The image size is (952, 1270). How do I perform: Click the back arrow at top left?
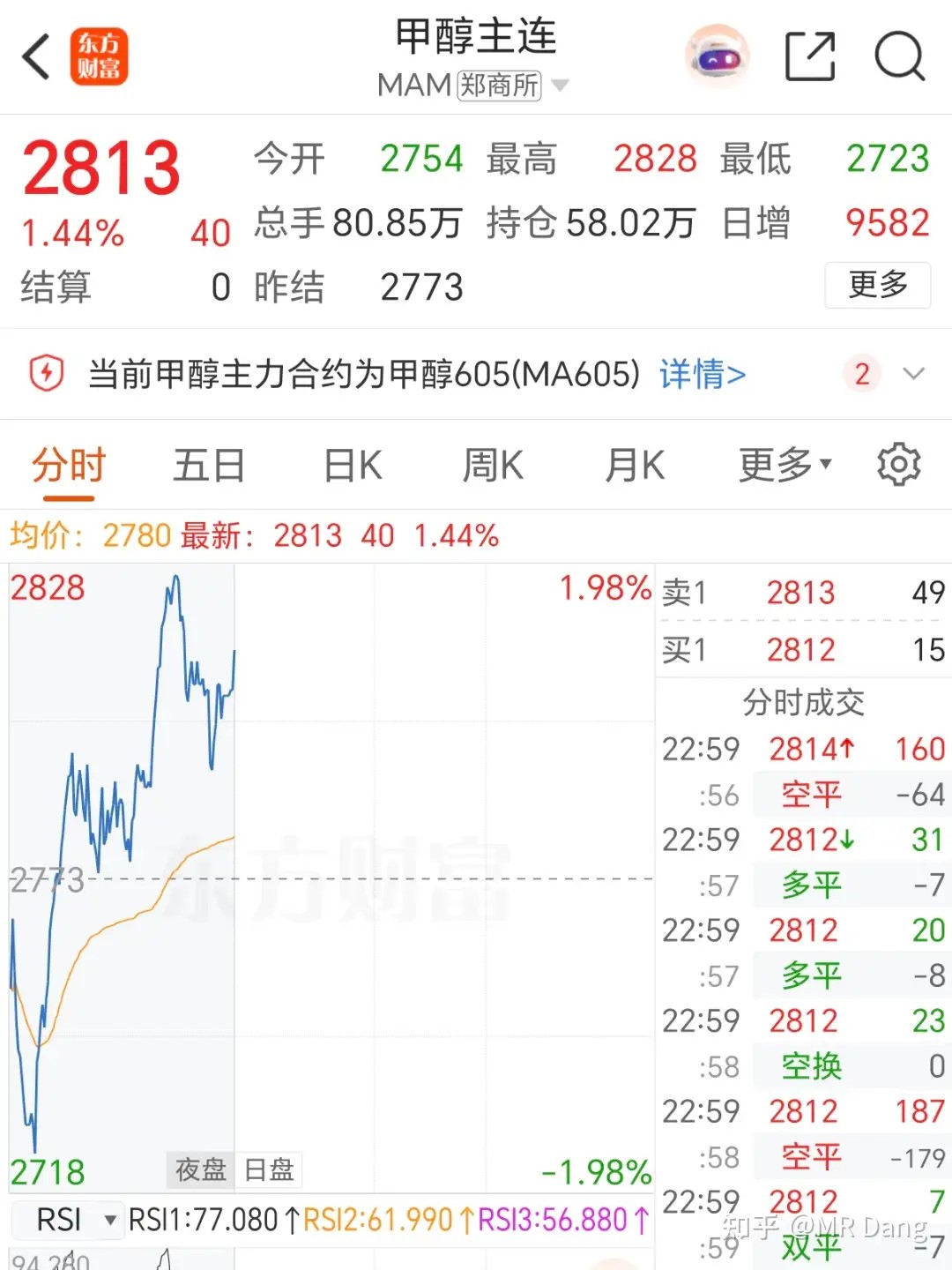[x=35, y=56]
